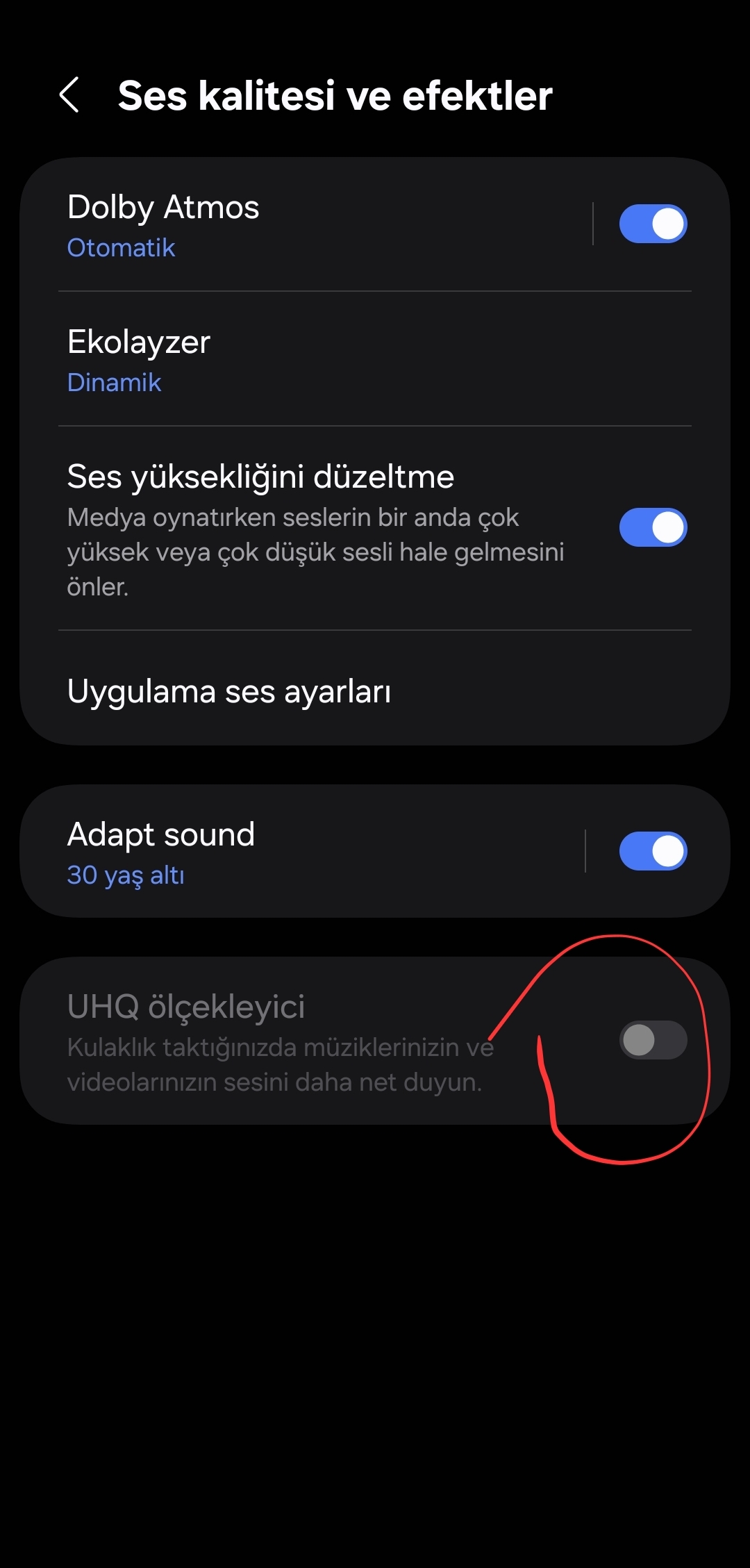Open Adapt sound options

[302, 851]
